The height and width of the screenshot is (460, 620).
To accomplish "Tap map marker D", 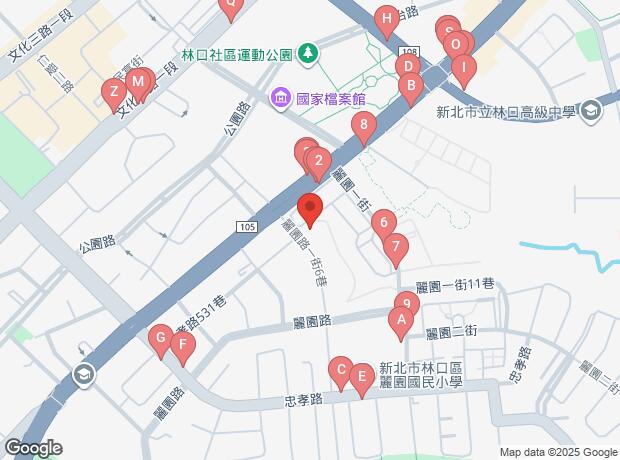I will point(406,67).
